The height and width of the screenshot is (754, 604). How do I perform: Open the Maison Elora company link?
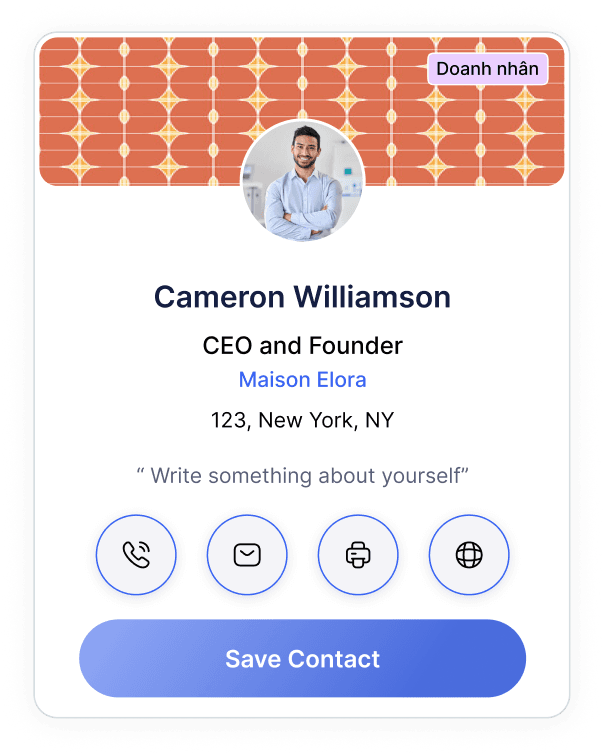point(302,380)
